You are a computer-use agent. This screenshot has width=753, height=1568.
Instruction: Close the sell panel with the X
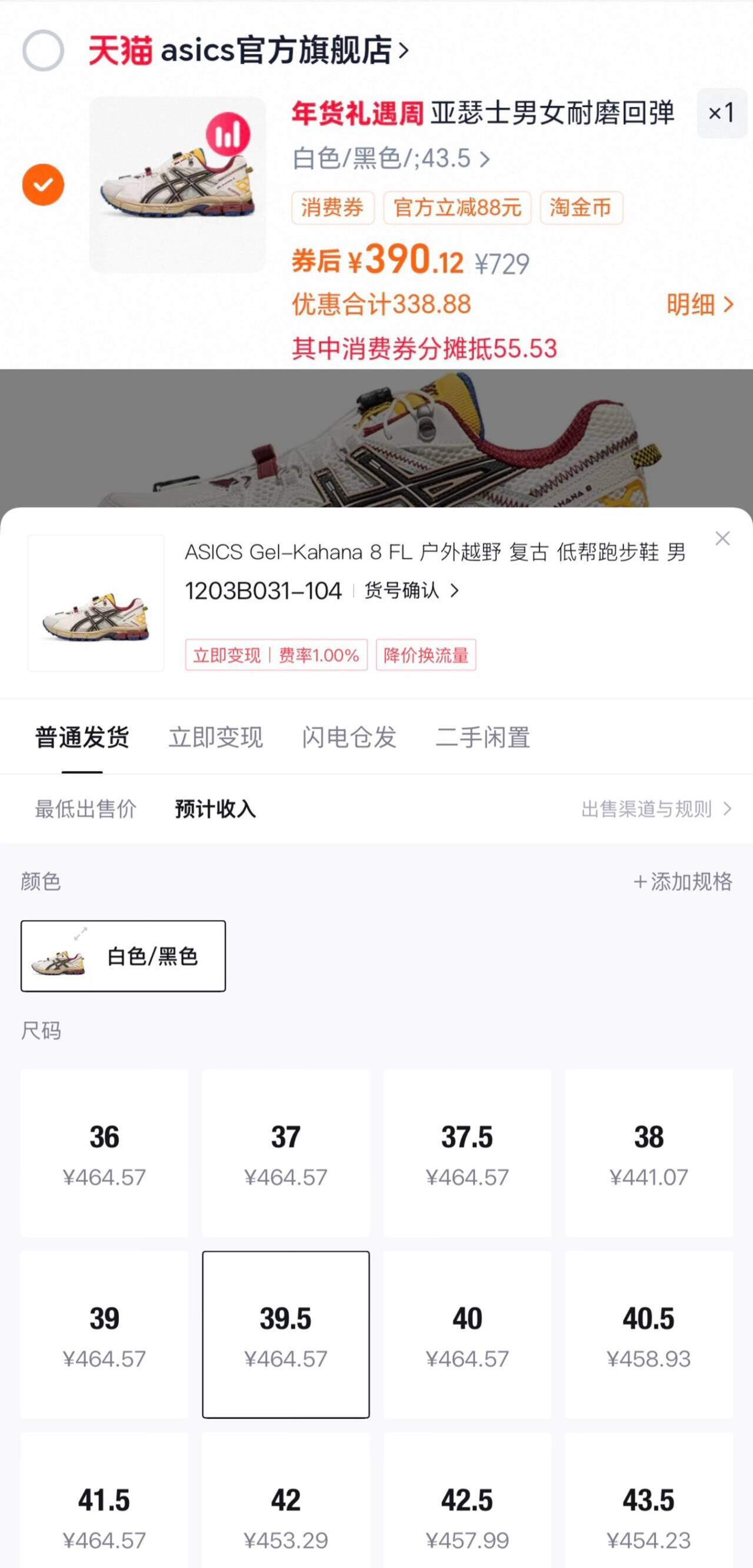coord(722,538)
